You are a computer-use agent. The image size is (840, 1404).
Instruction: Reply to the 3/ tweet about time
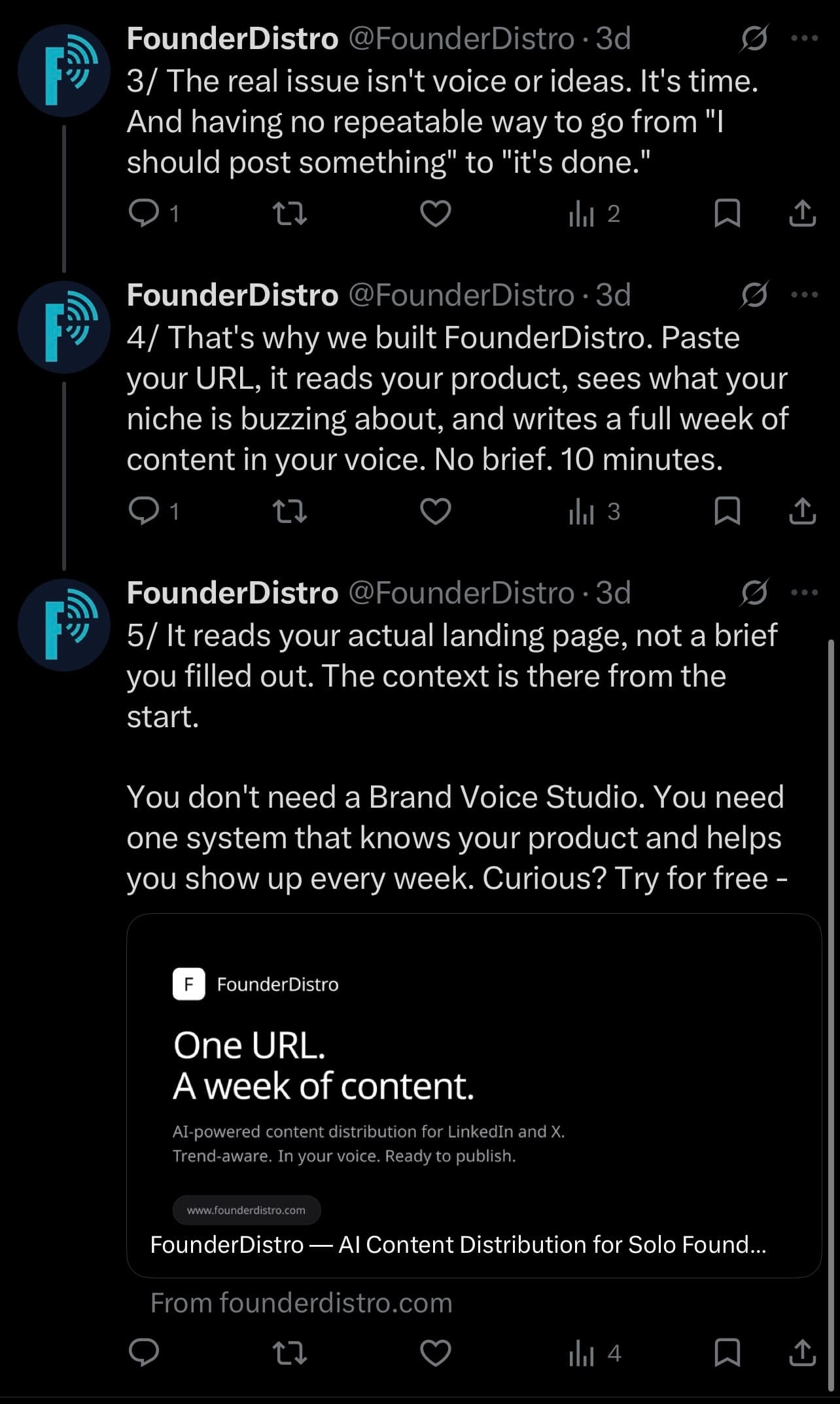coord(144,213)
